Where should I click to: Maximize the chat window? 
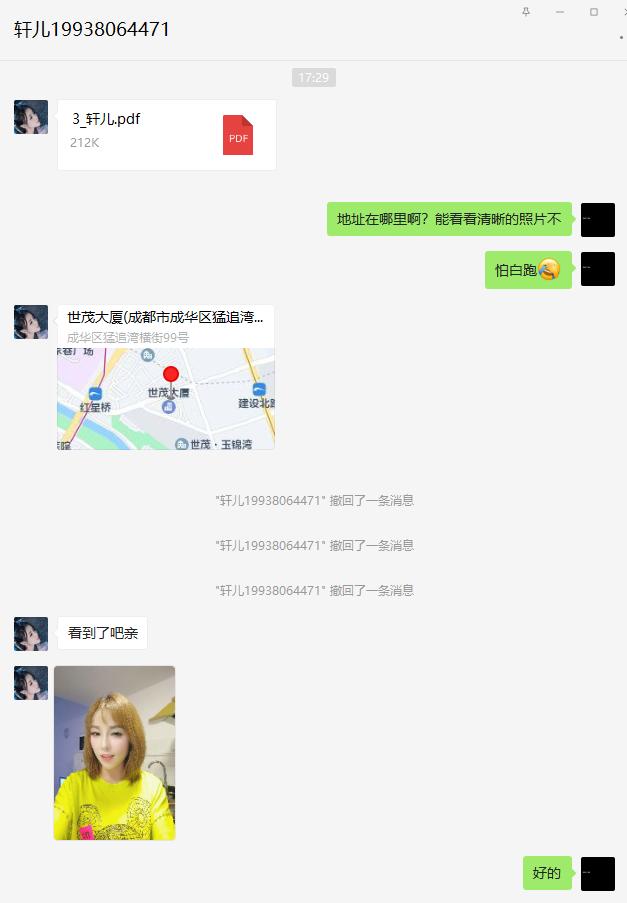[x=593, y=11]
